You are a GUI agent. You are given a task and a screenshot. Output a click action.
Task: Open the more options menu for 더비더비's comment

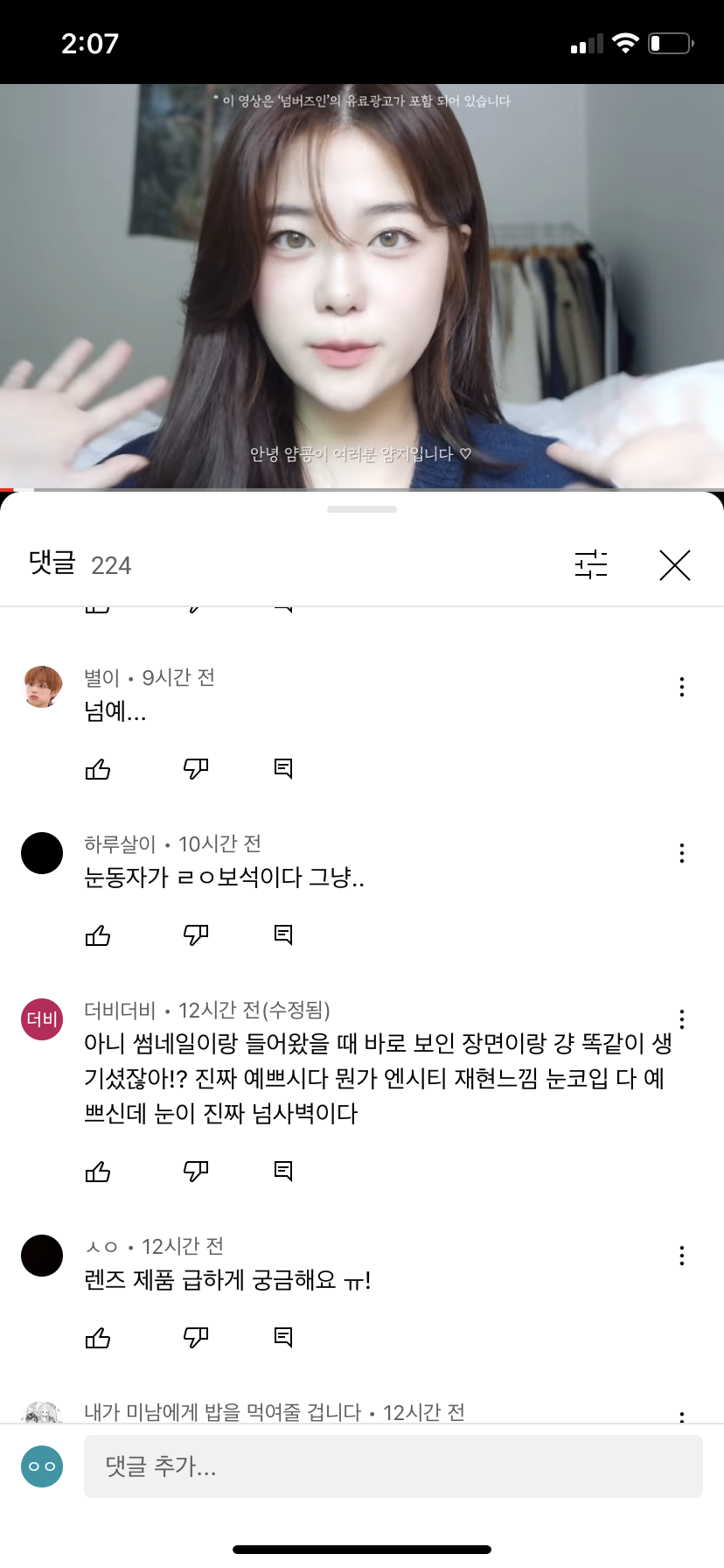point(681,1019)
